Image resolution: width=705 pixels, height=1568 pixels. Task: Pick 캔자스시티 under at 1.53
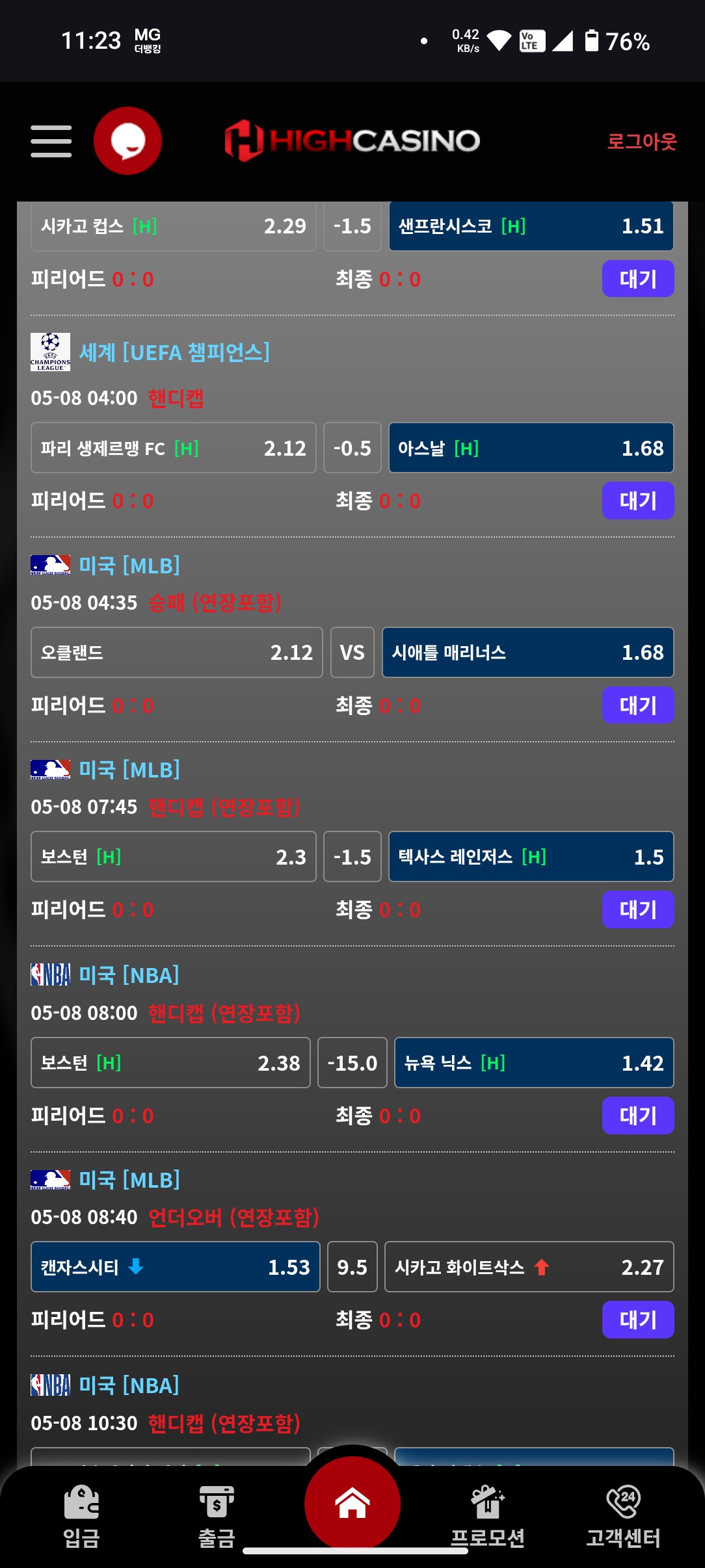pos(175,1267)
